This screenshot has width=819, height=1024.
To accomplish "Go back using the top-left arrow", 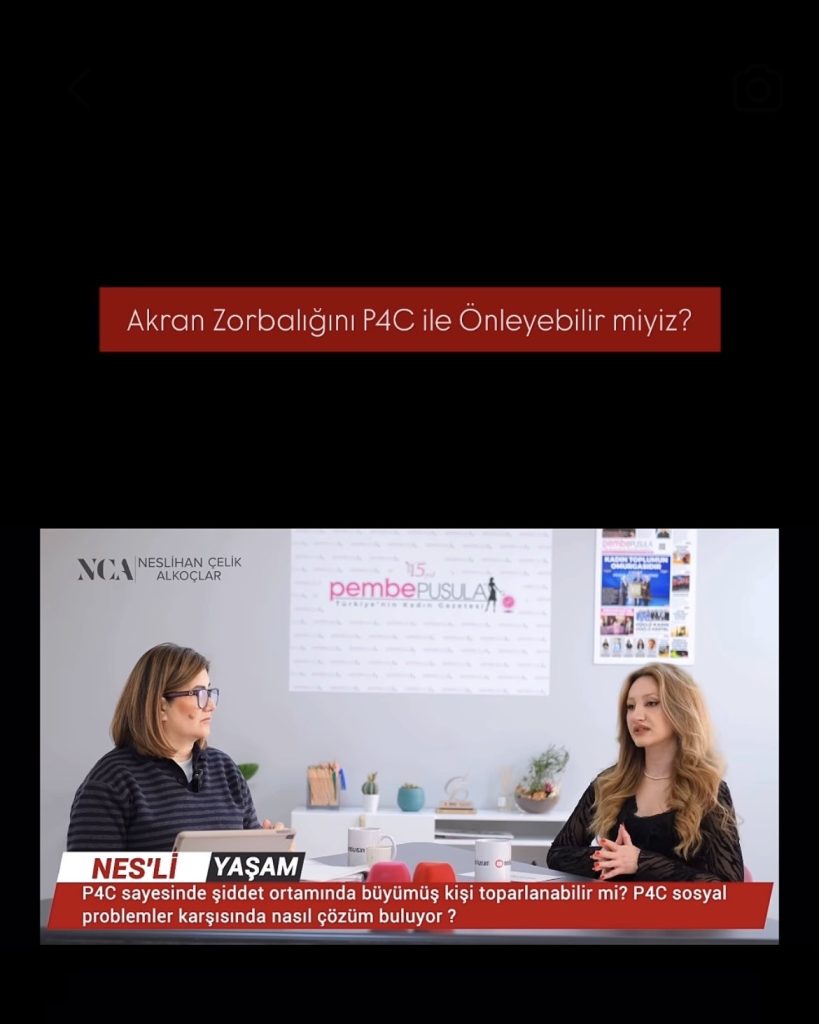I will [x=79, y=89].
